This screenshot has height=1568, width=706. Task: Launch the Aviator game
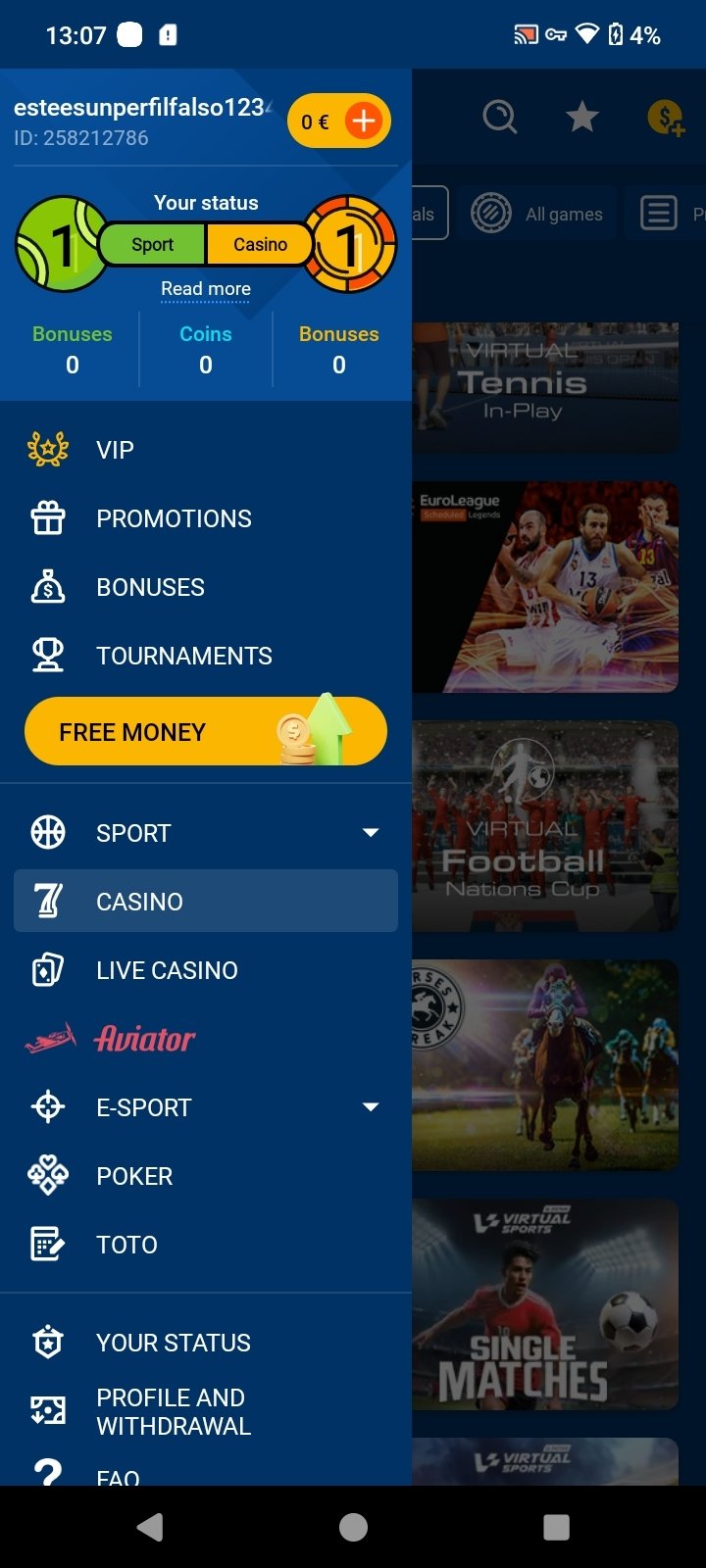click(144, 1039)
